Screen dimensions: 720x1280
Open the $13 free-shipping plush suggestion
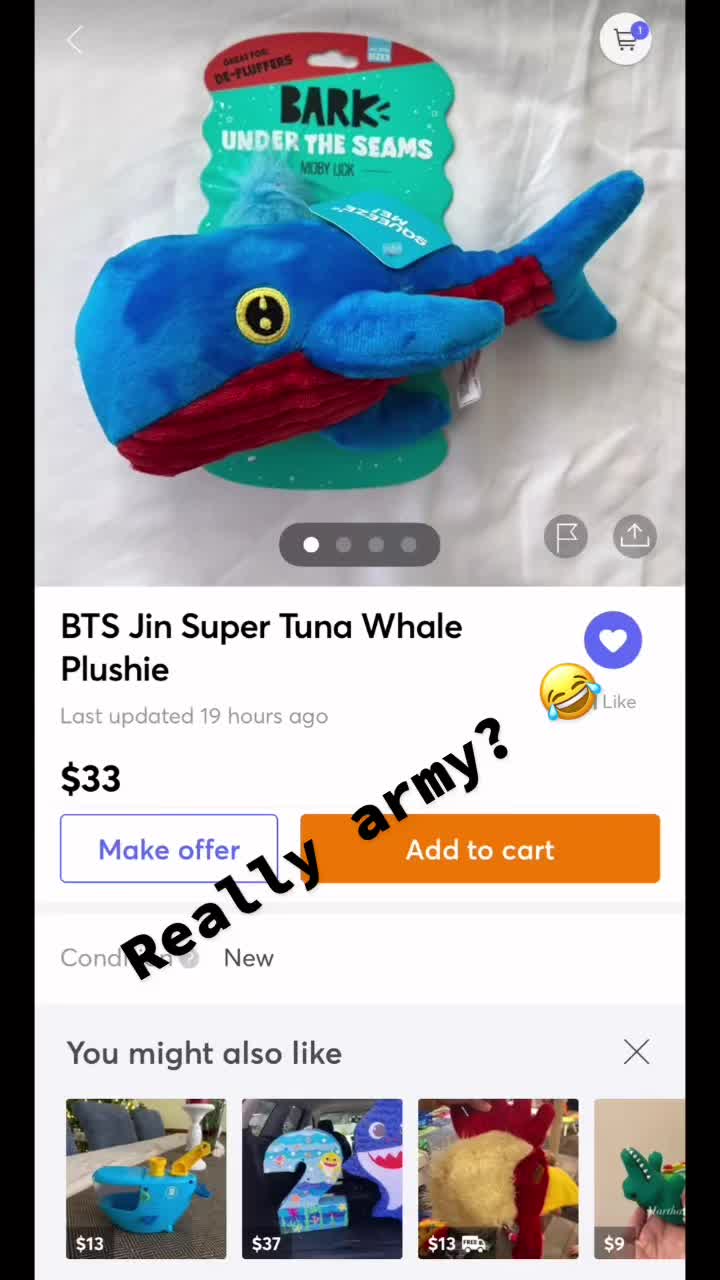[x=498, y=1178]
